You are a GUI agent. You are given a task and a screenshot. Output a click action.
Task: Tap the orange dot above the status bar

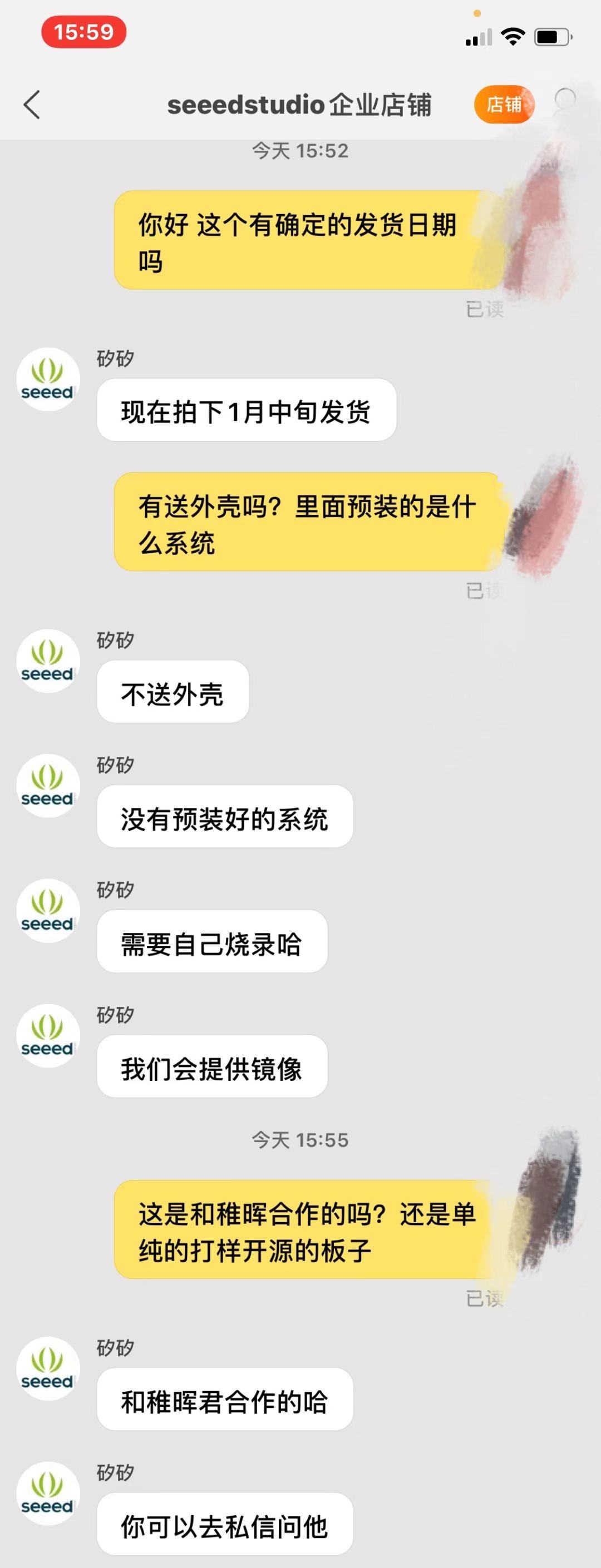tap(476, 11)
